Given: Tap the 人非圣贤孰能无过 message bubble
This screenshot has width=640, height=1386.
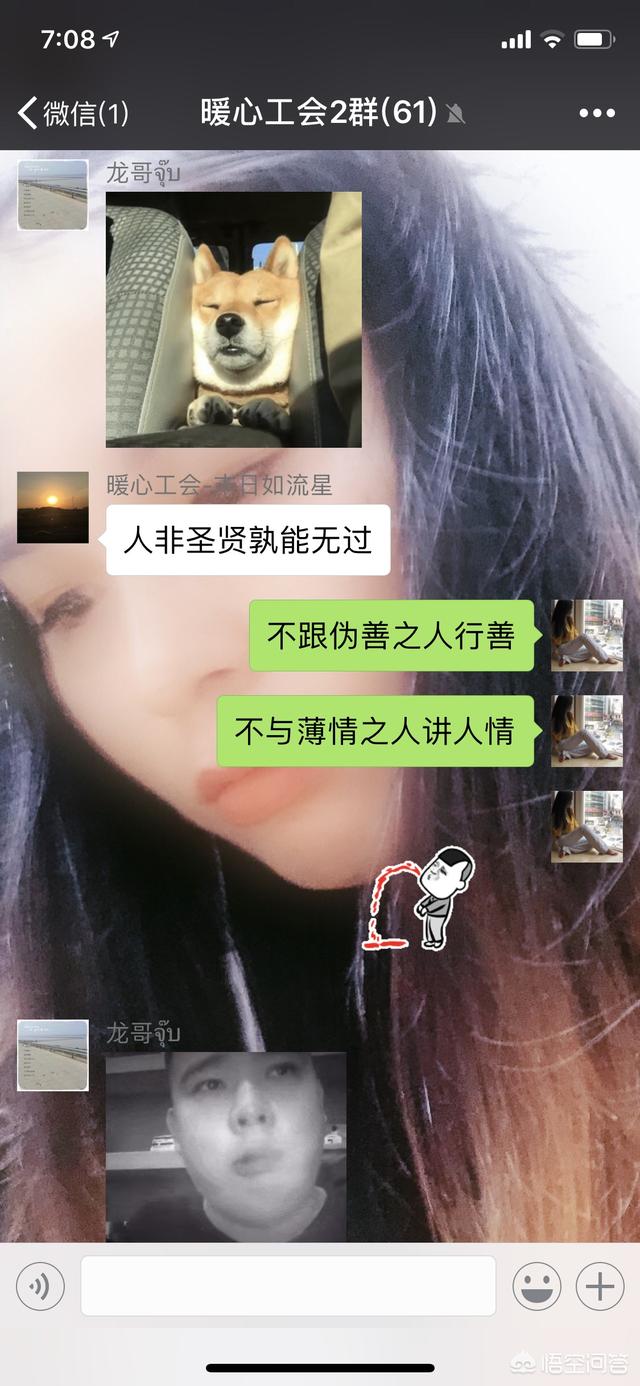Looking at the screenshot, I should (x=247, y=540).
